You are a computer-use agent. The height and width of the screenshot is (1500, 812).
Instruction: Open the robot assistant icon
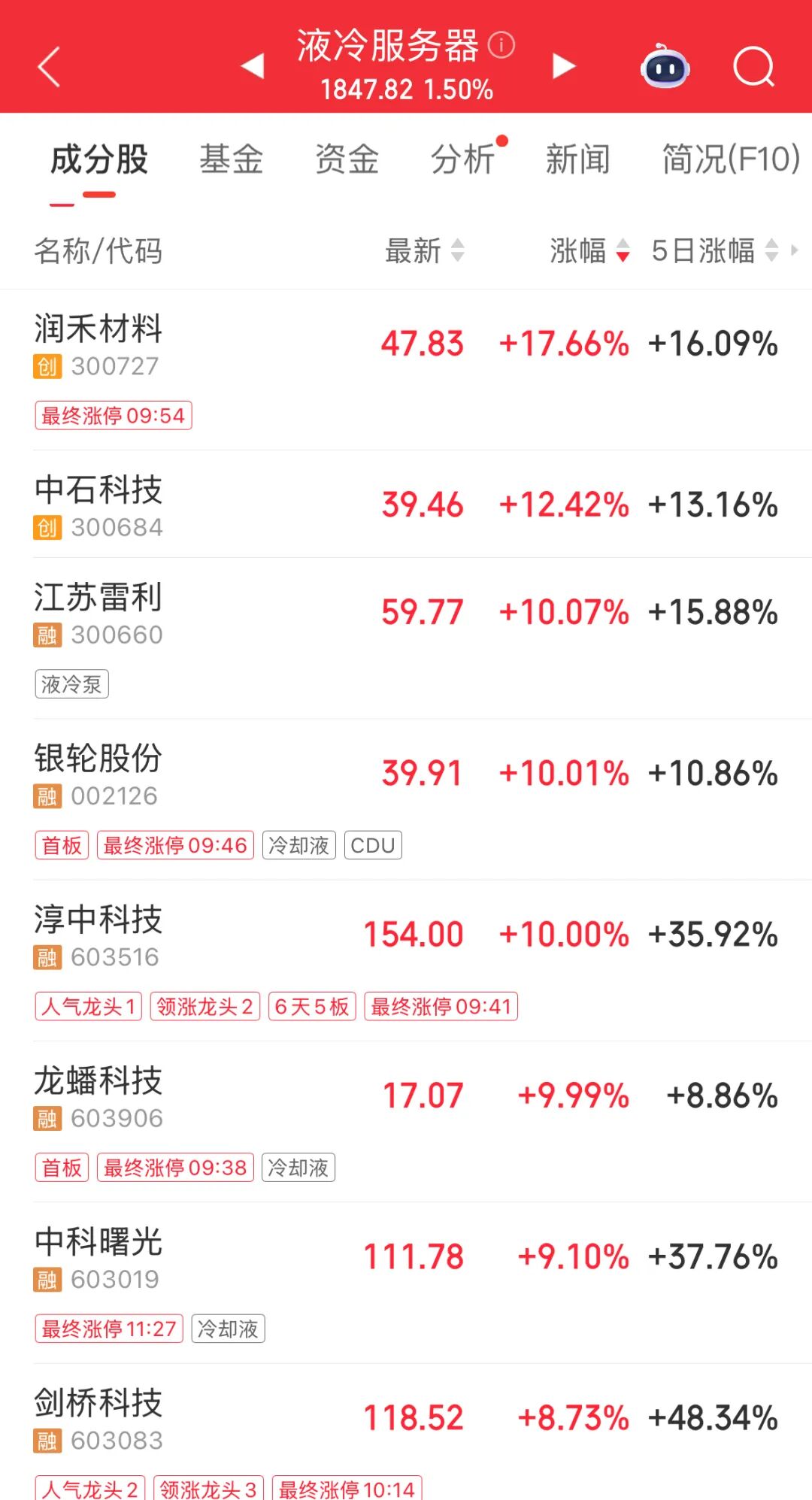tap(665, 67)
